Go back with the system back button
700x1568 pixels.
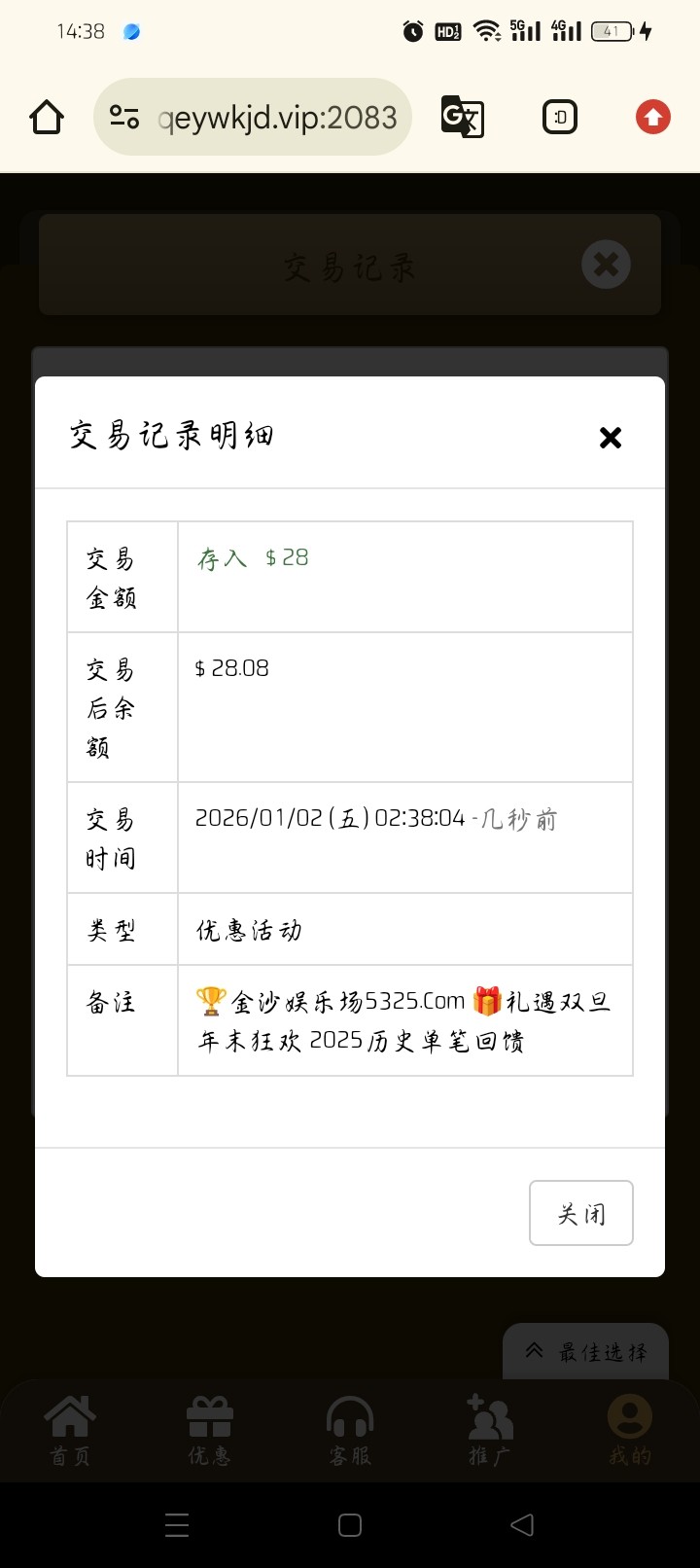click(x=522, y=1524)
